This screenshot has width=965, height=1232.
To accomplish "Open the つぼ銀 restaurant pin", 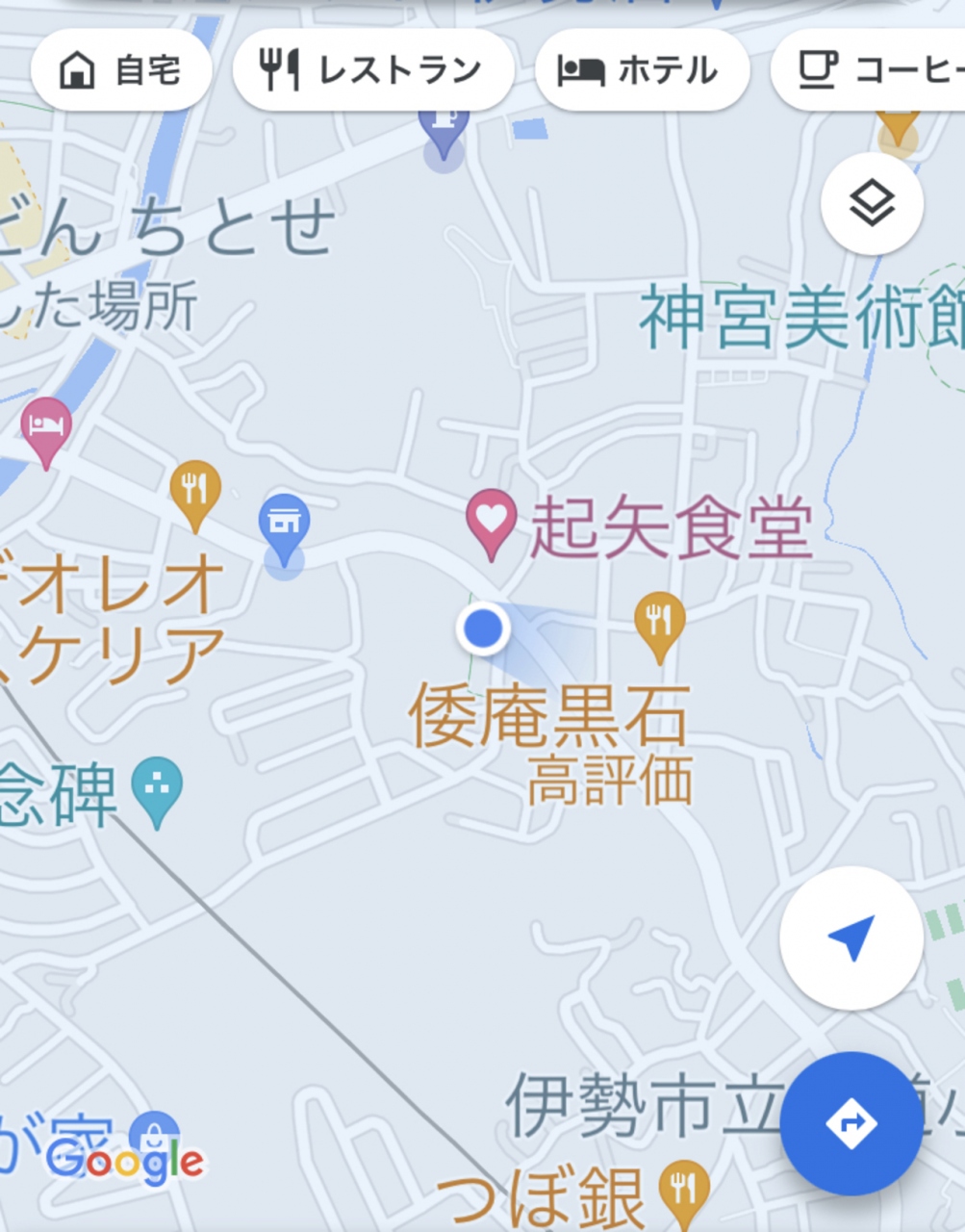I will pos(684,1190).
